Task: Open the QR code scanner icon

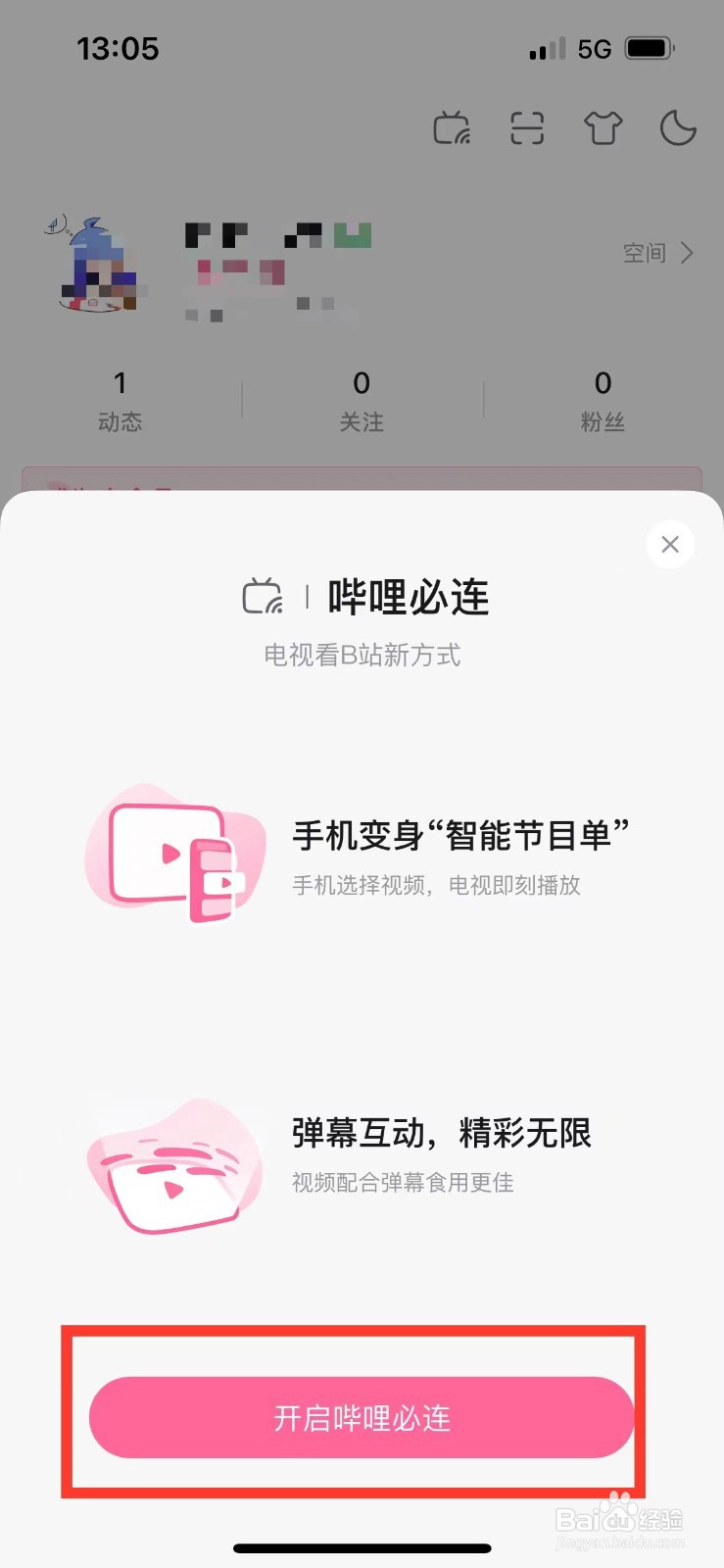Action: point(527,128)
